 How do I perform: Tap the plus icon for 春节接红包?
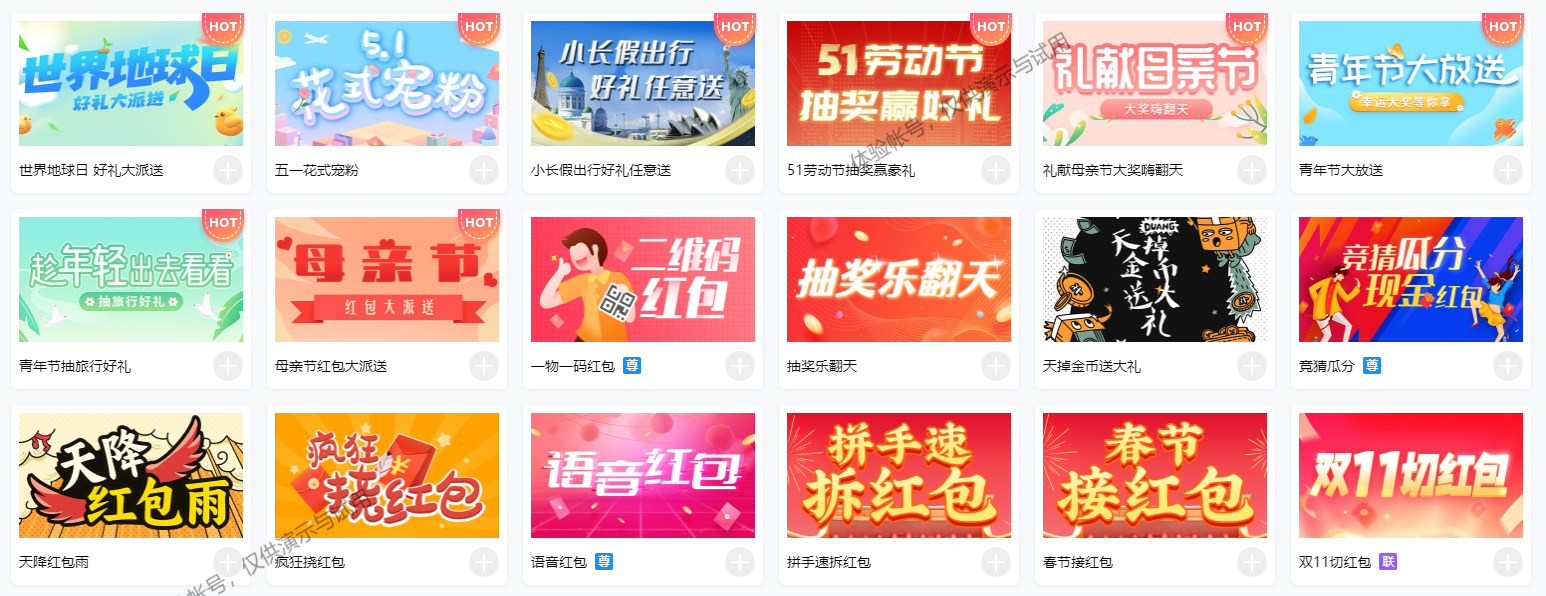1252,562
